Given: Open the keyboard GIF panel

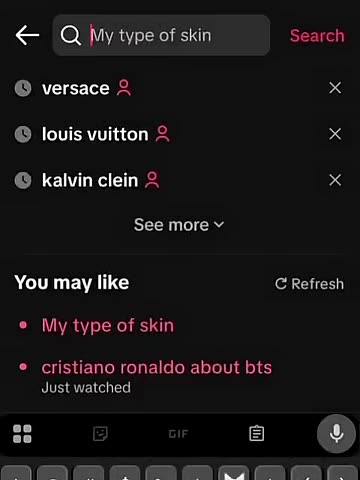Looking at the screenshot, I should (178, 434).
